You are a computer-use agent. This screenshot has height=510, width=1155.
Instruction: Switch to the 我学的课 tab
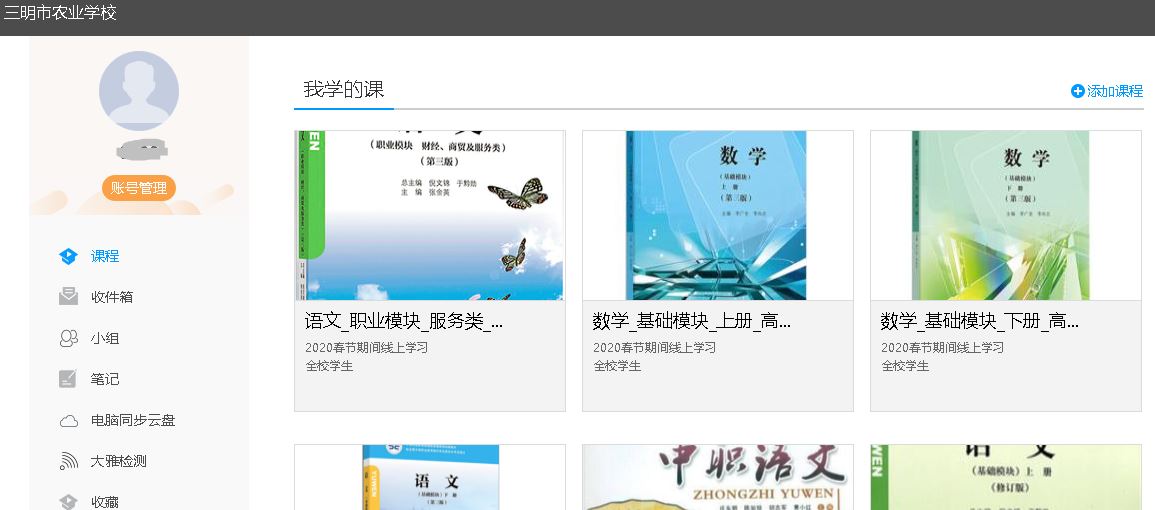coord(344,90)
